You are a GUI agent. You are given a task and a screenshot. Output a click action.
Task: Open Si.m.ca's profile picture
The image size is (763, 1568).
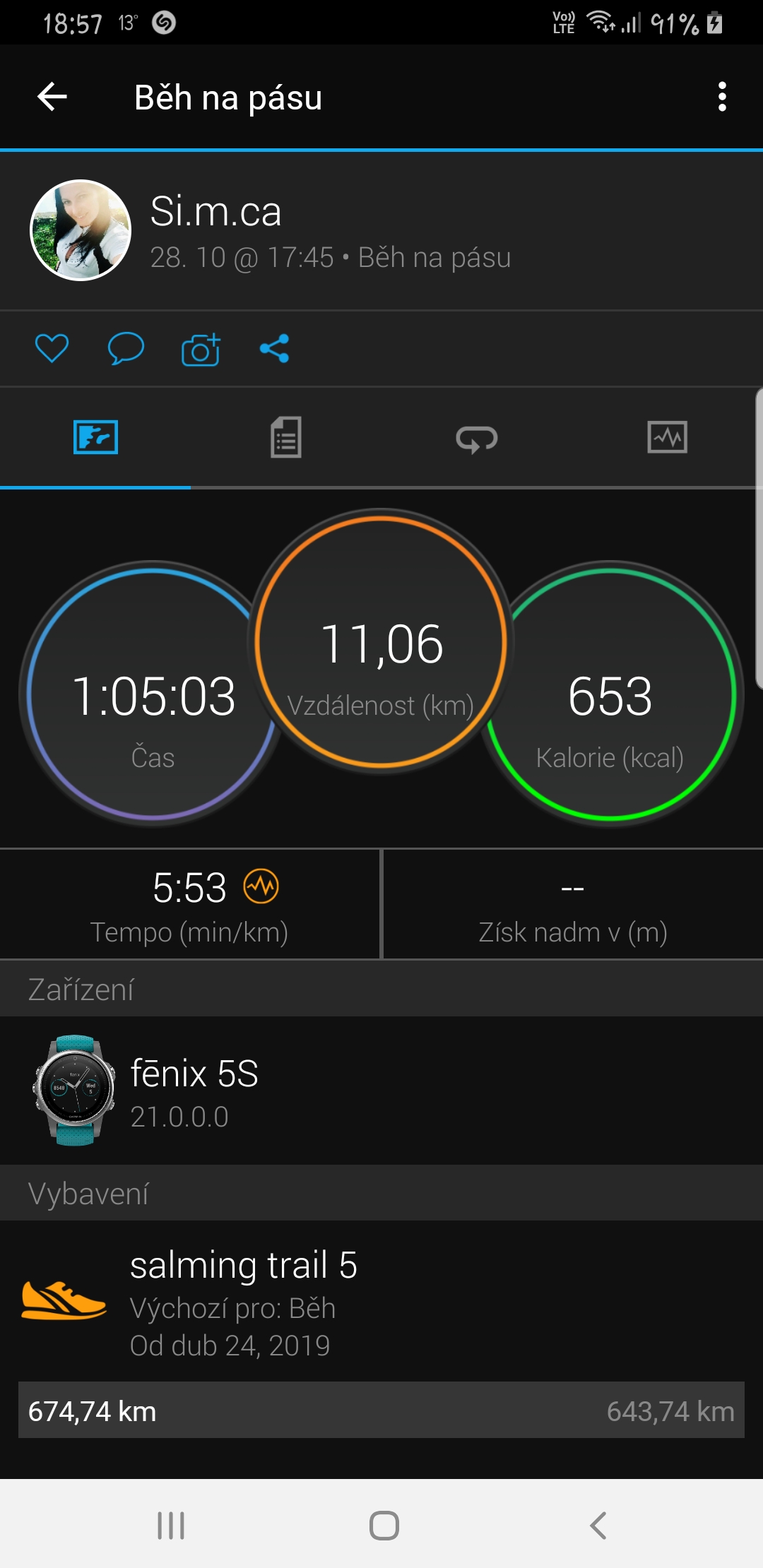click(x=81, y=230)
